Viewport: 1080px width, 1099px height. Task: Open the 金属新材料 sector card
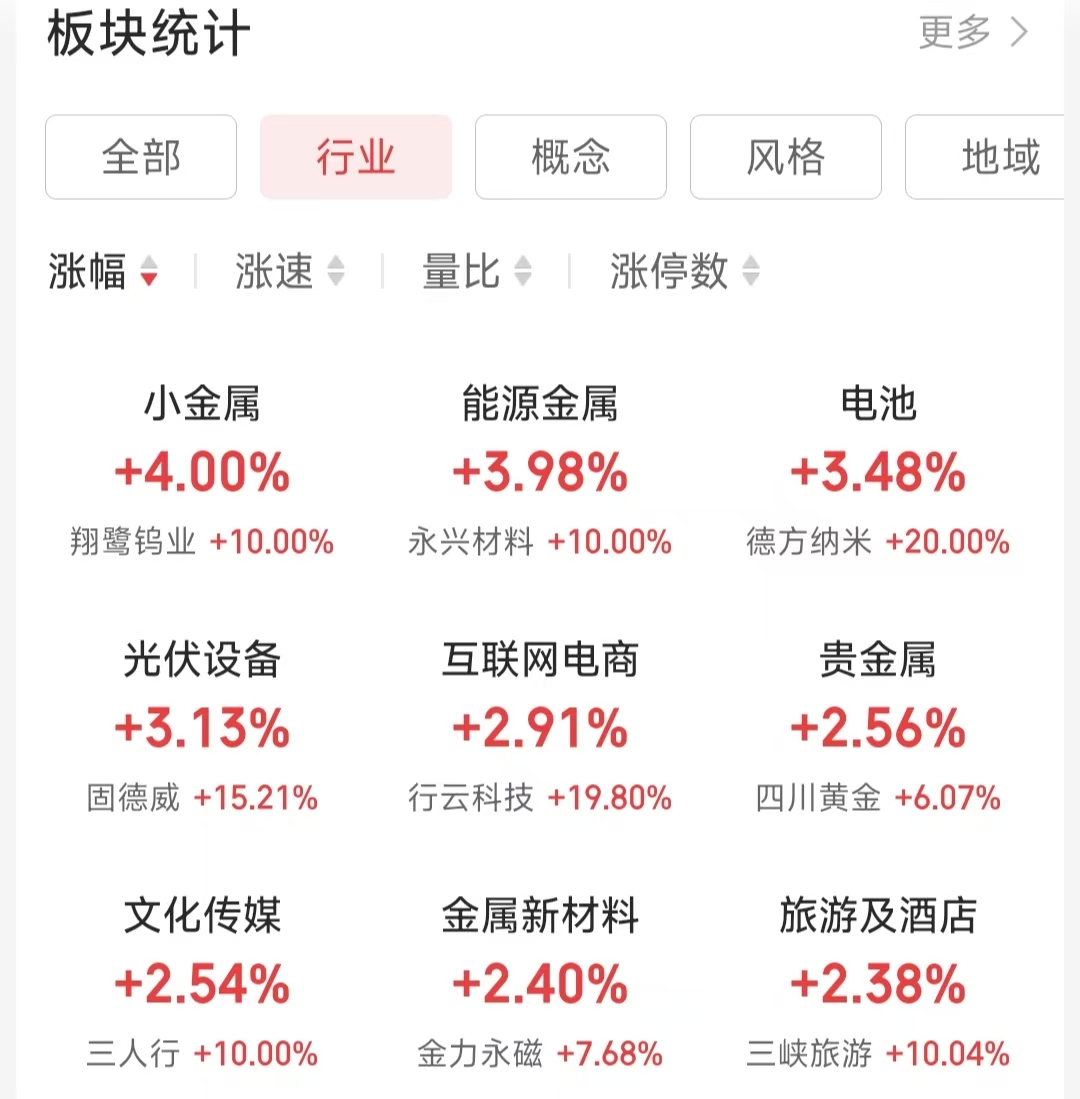click(x=540, y=984)
